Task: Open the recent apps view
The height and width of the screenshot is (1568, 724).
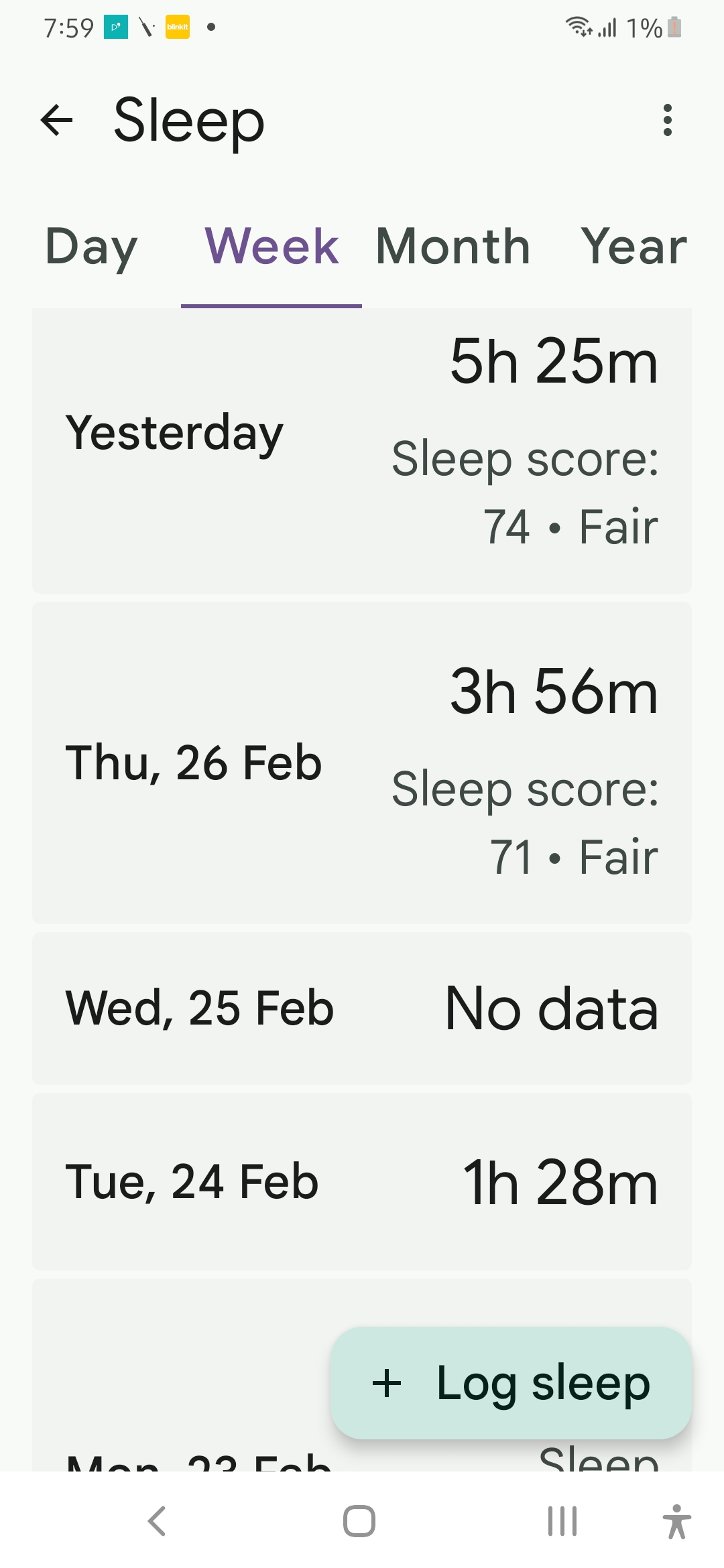Action: (x=562, y=1520)
